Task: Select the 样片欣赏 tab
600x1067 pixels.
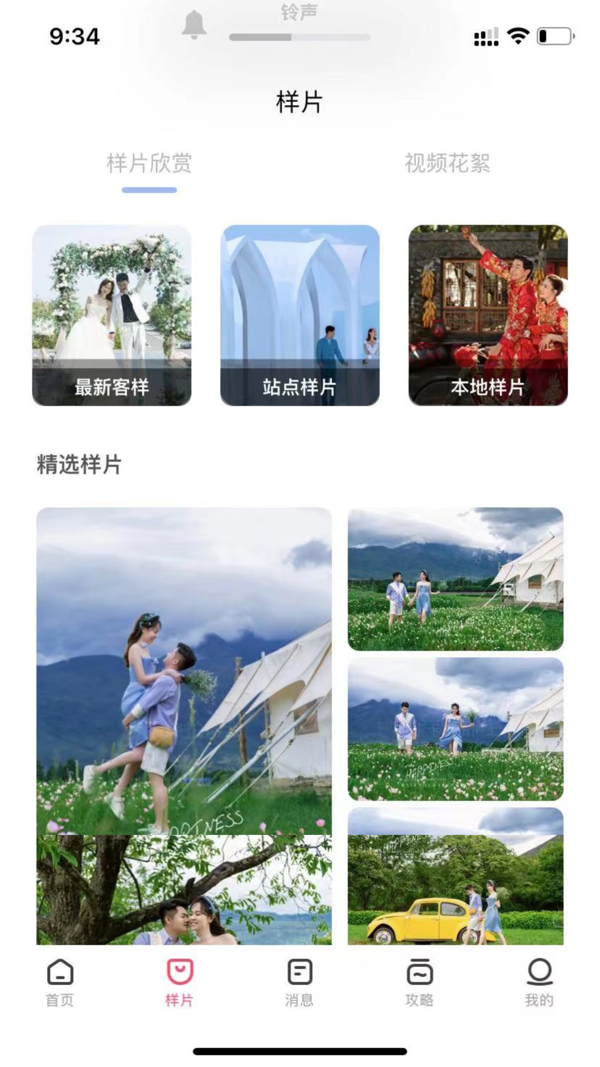Action: click(x=149, y=163)
